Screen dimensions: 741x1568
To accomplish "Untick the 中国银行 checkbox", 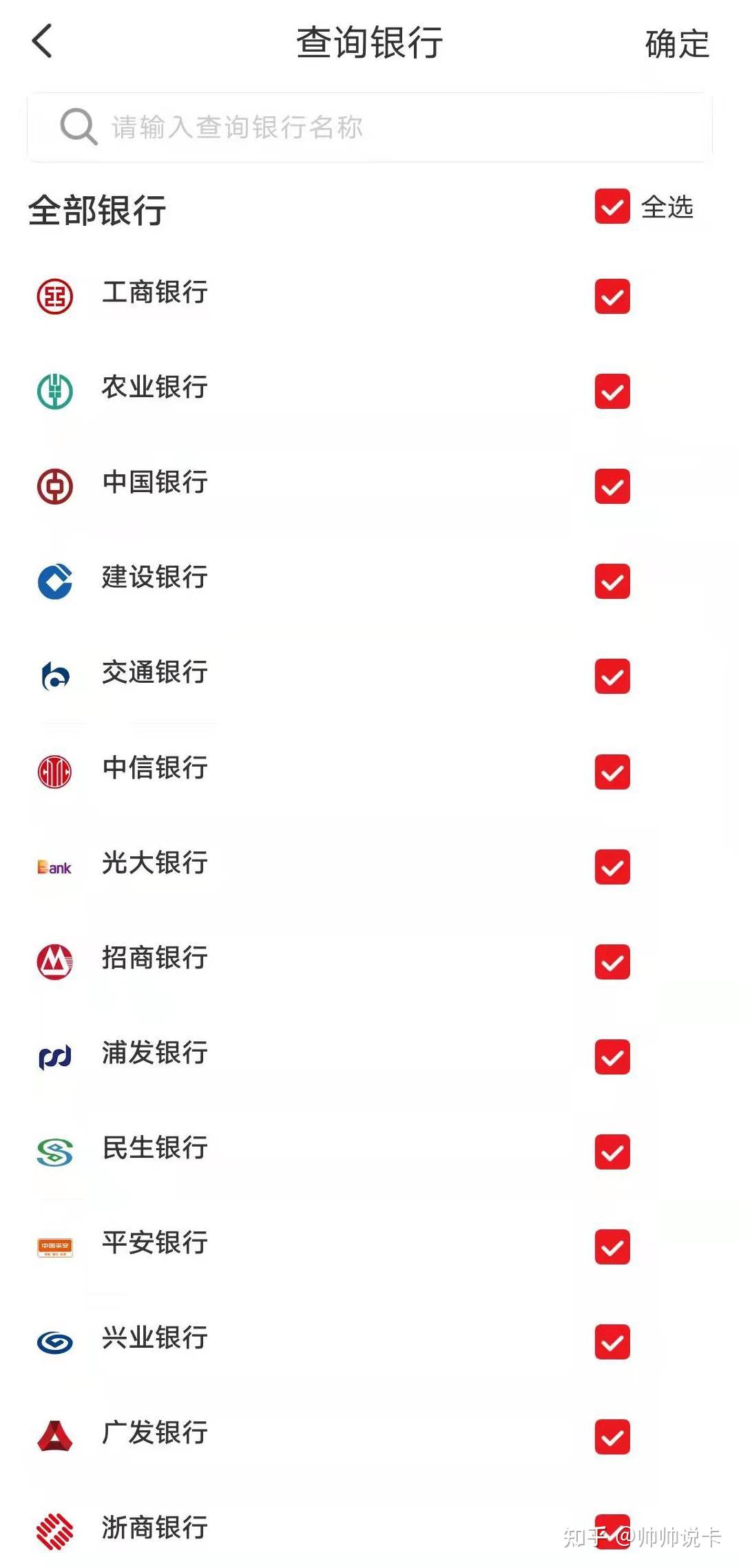I will click(x=612, y=487).
